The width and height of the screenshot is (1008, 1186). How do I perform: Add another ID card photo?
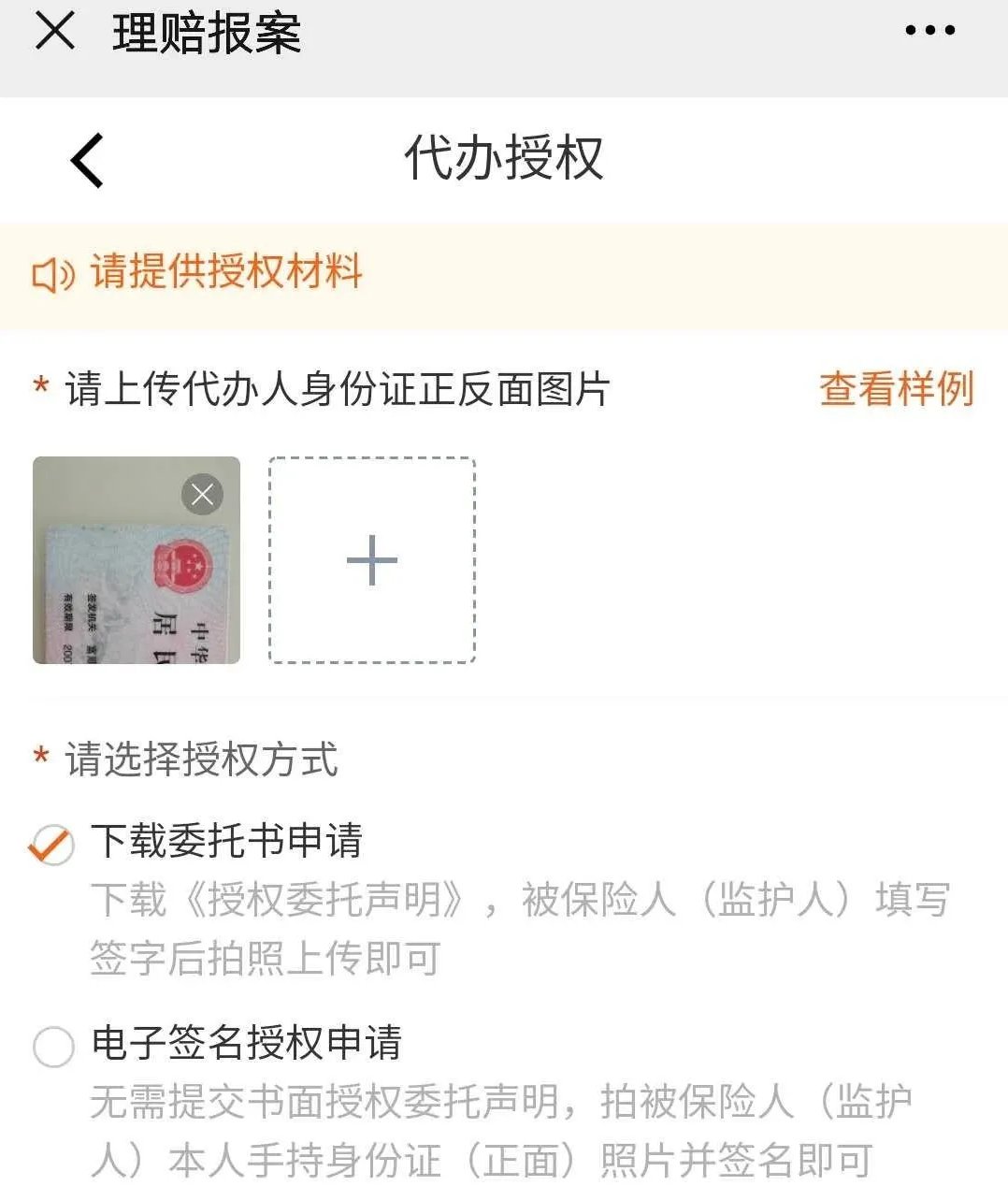372,560
